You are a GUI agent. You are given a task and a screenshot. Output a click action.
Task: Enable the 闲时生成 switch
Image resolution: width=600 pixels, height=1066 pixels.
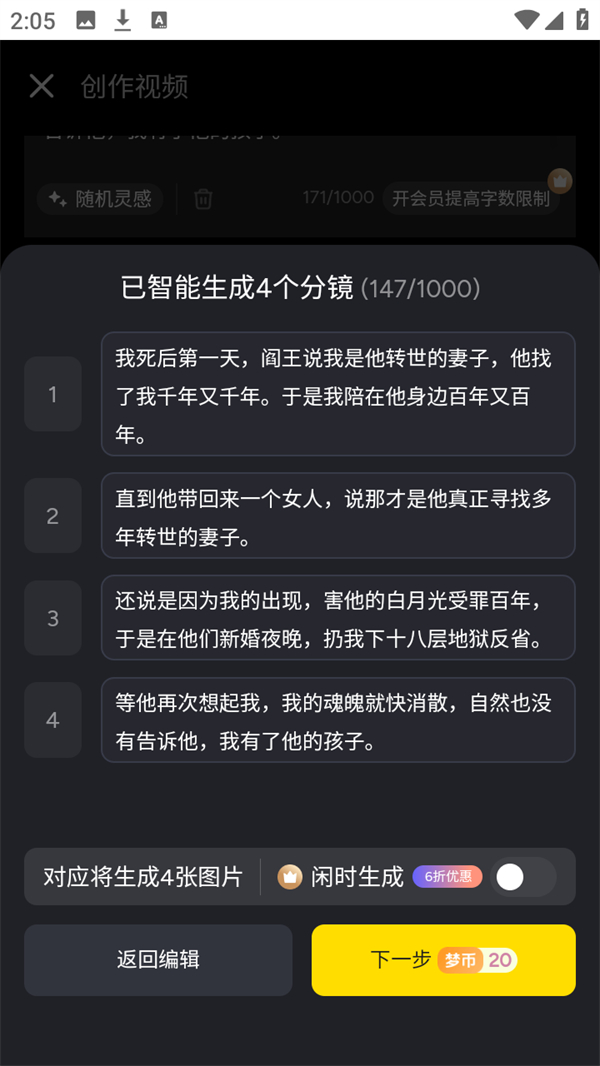pos(522,877)
